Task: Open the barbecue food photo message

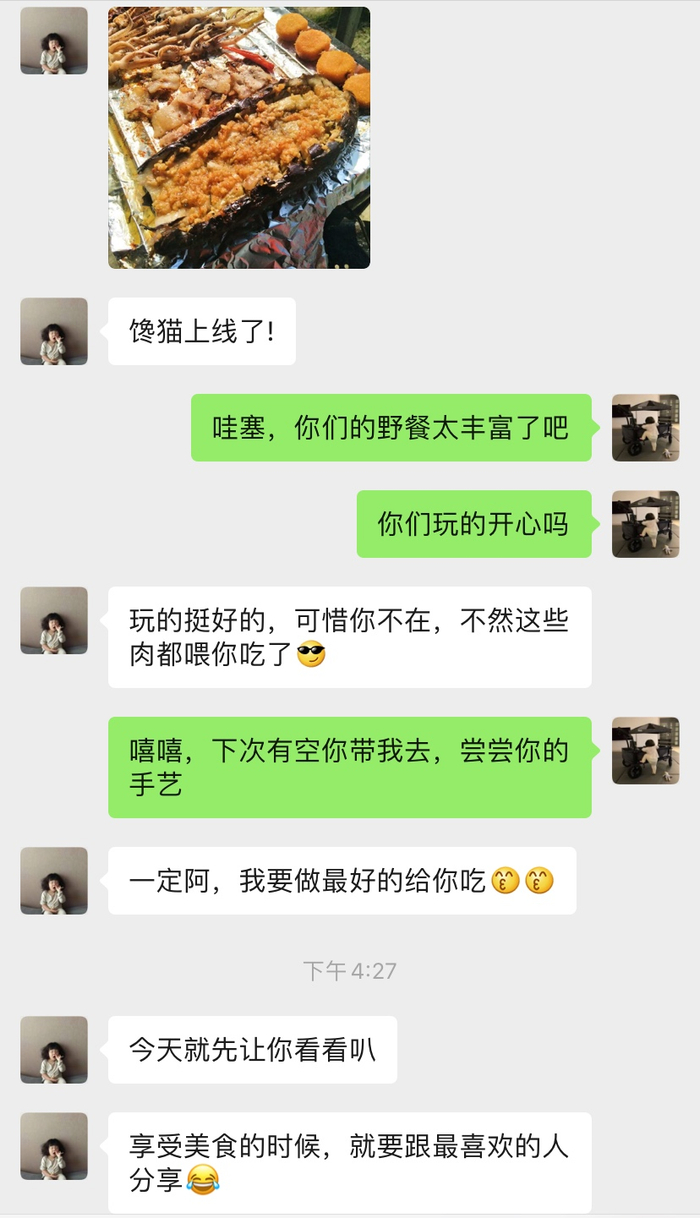Action: click(239, 138)
